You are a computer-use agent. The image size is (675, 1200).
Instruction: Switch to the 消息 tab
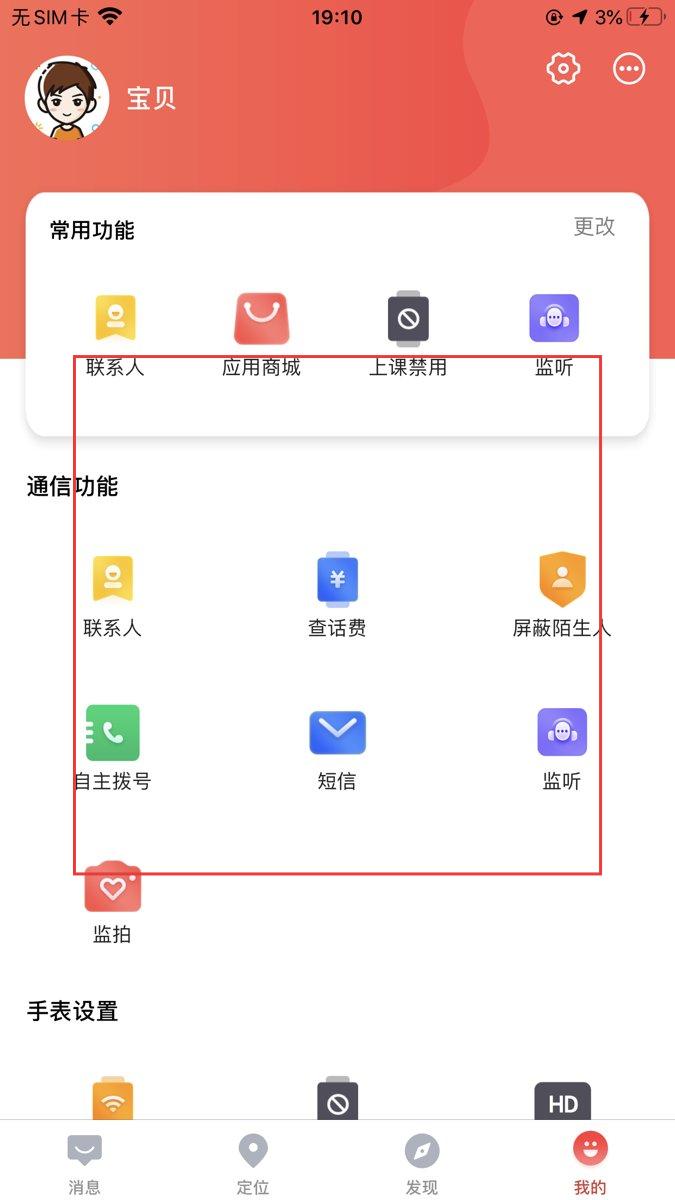click(x=84, y=1164)
